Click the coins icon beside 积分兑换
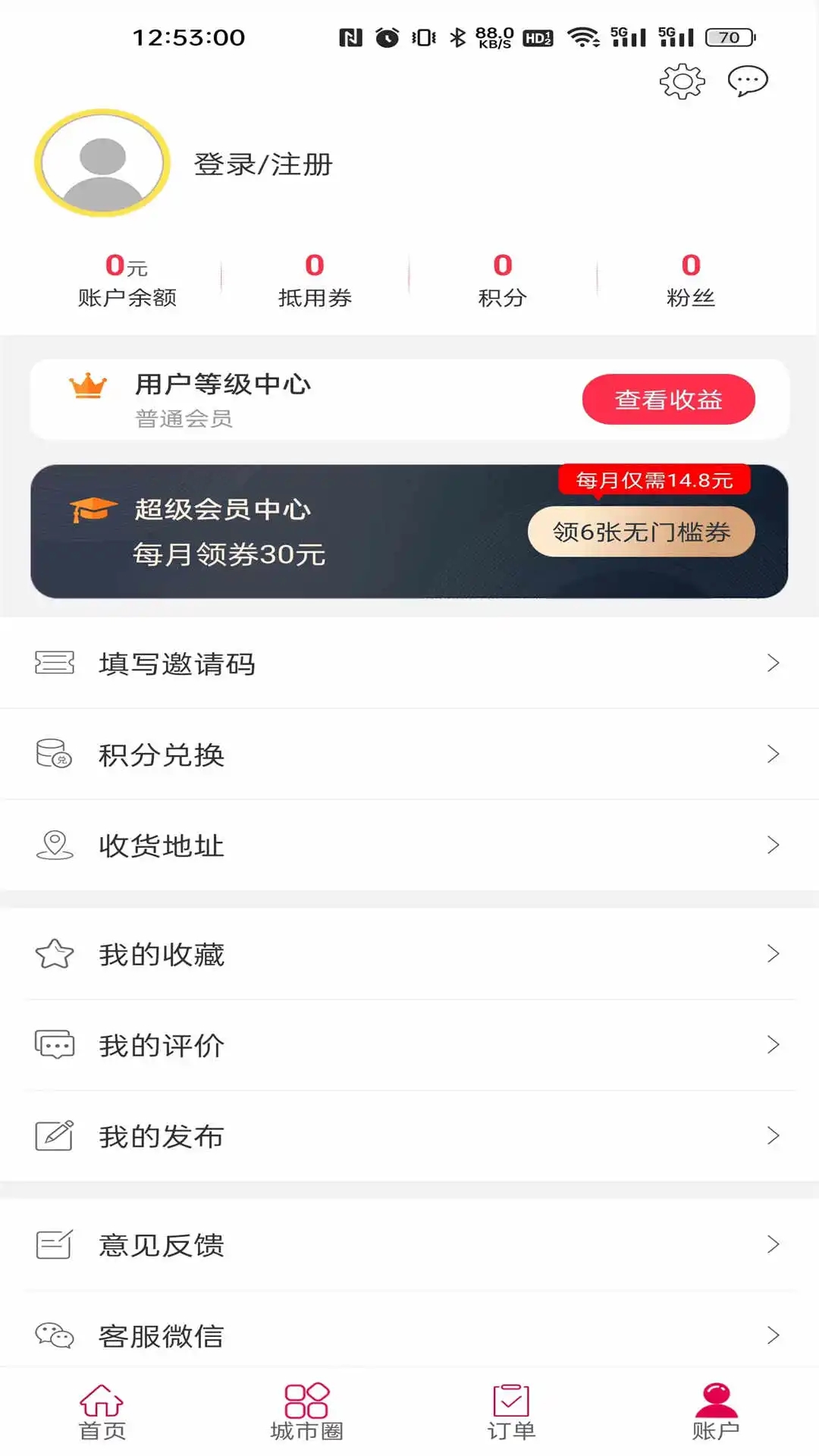Image resolution: width=819 pixels, height=1456 pixels. (53, 754)
